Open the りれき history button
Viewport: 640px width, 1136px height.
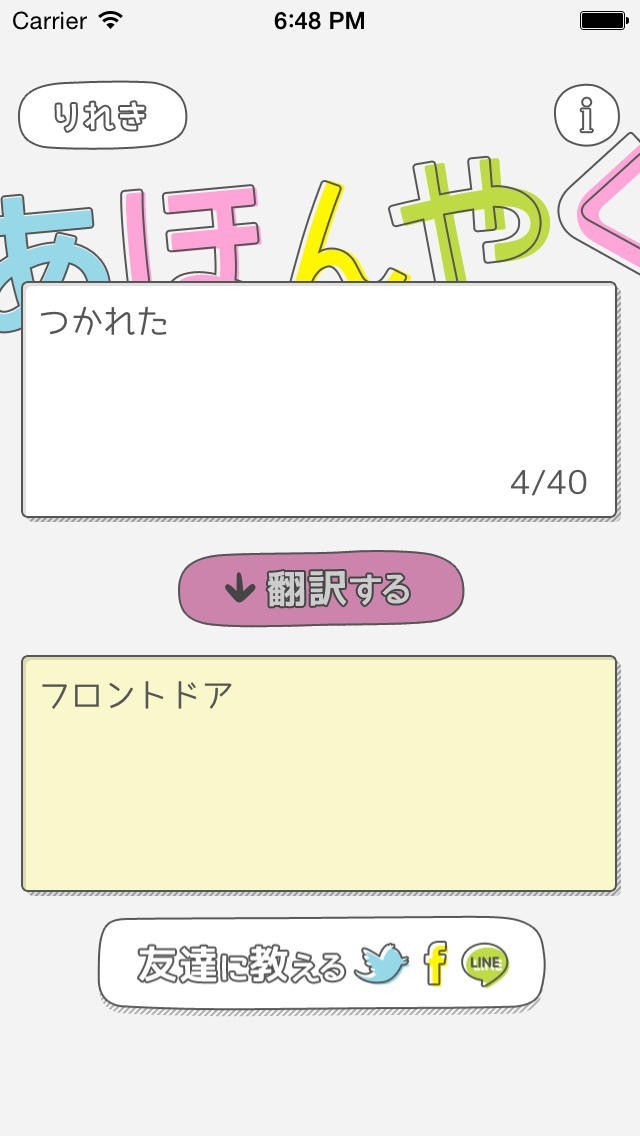(x=102, y=116)
